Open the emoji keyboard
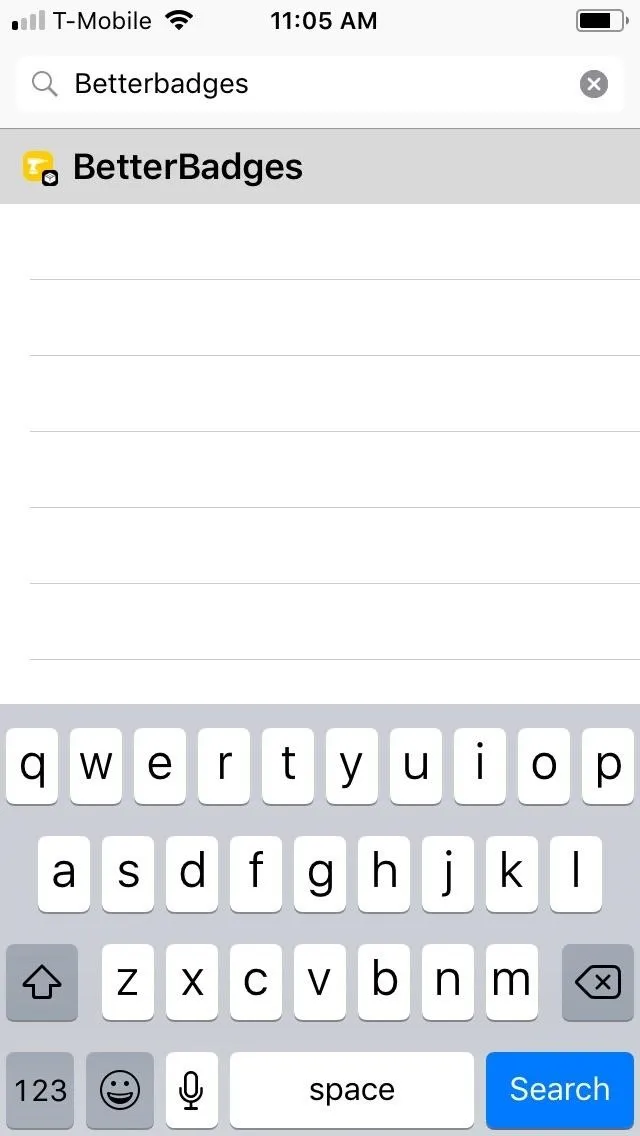 pyautogui.click(x=120, y=1091)
